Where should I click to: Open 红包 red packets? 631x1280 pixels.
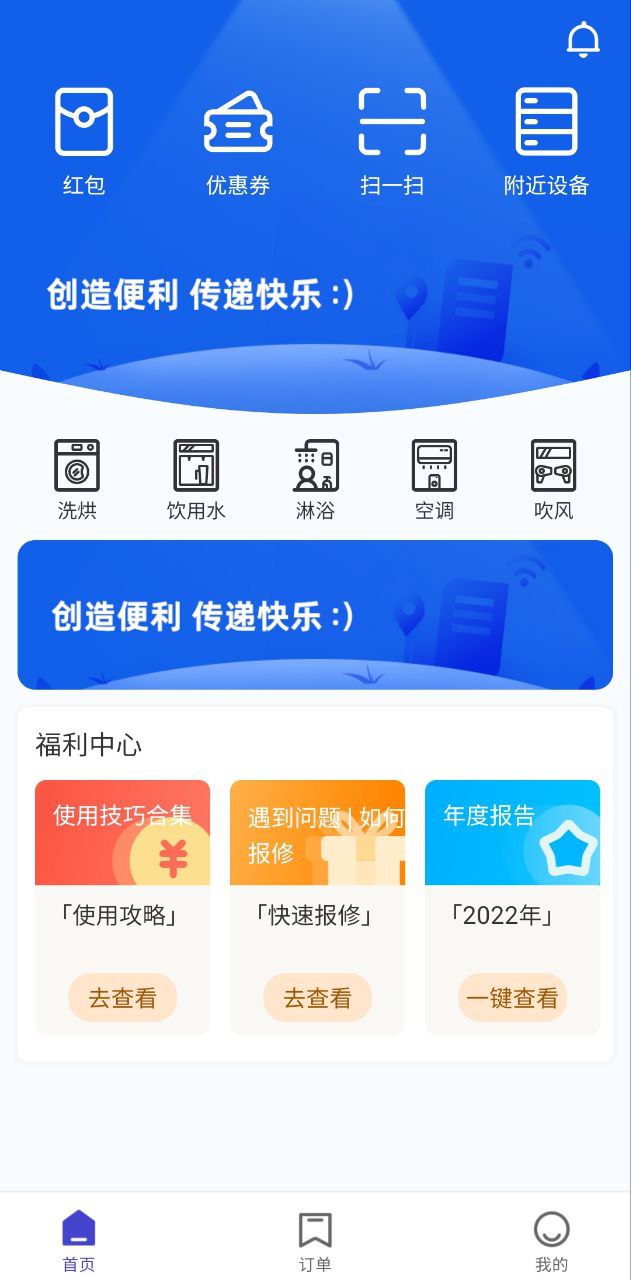[x=84, y=140]
